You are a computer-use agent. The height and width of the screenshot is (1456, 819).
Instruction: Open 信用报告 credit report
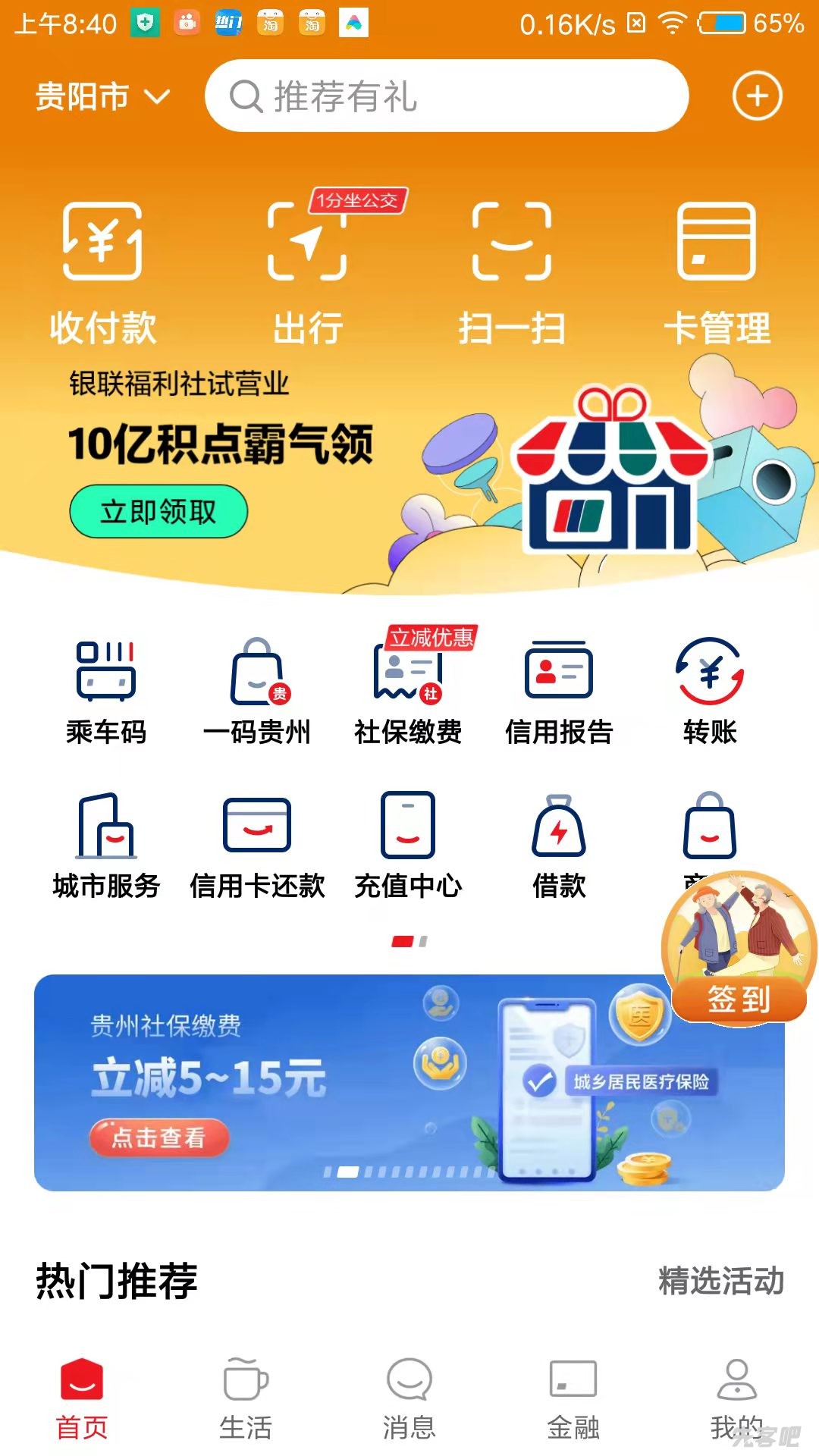point(559,692)
